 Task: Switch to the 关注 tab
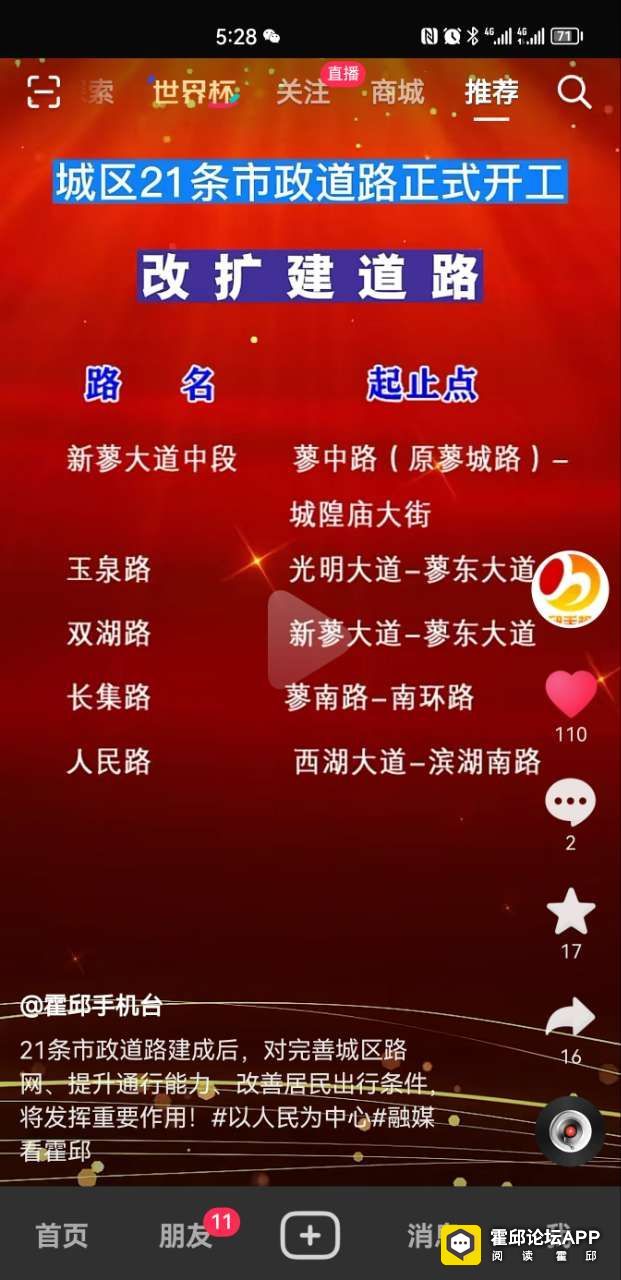[302, 93]
